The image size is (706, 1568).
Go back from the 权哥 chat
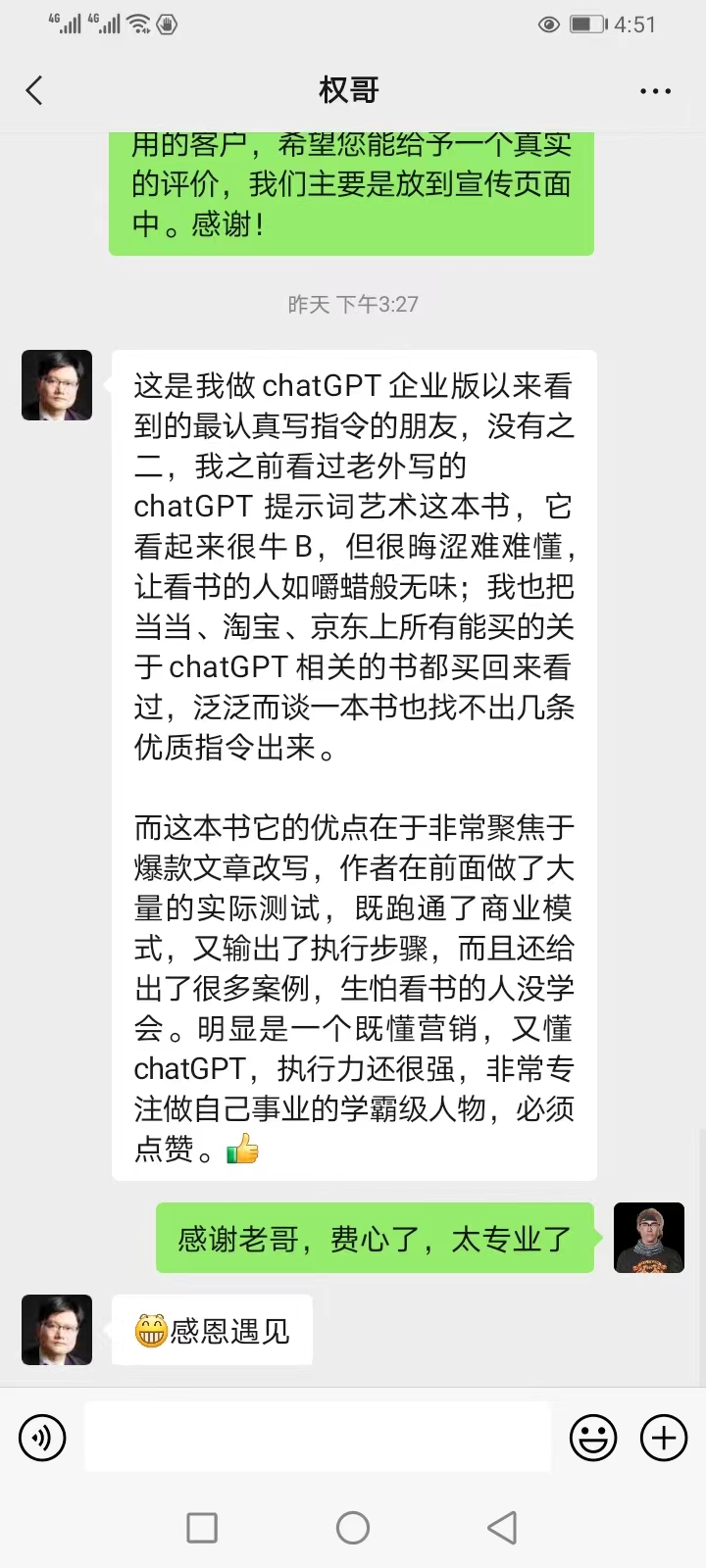[34, 91]
